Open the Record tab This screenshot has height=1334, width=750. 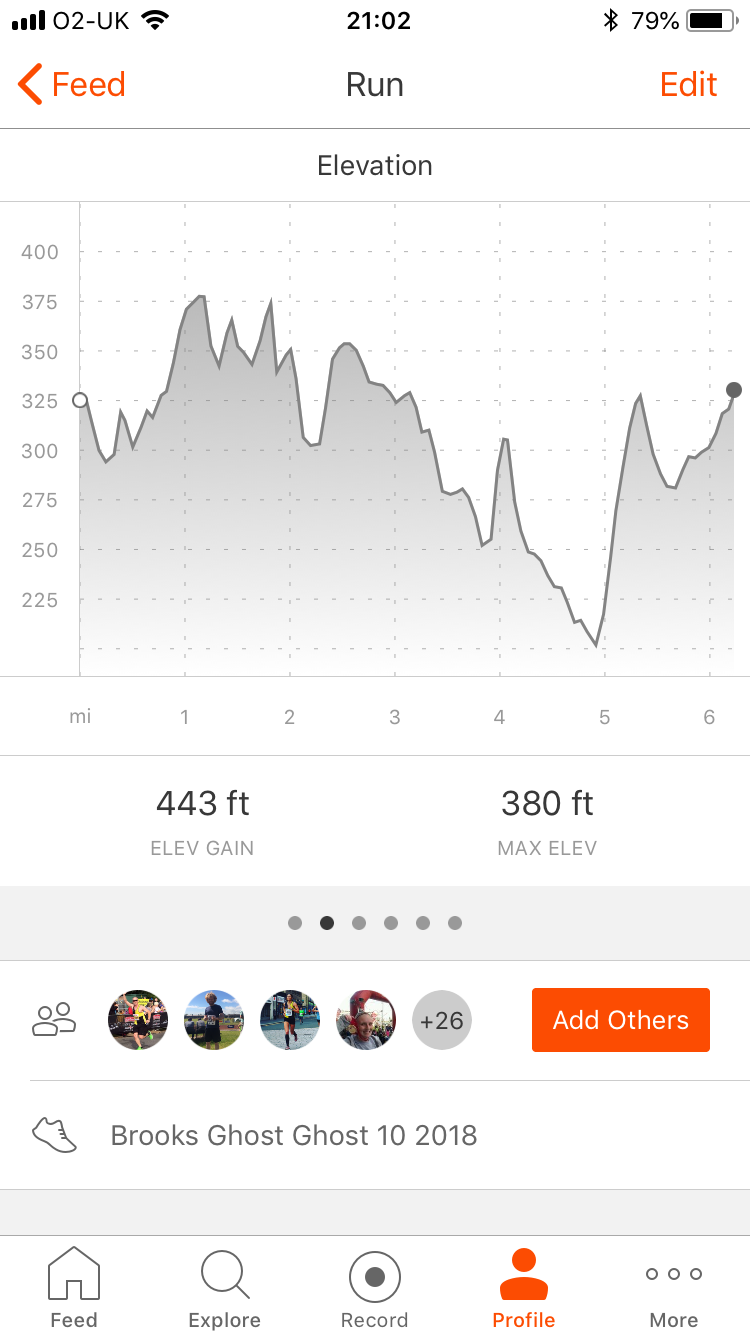click(375, 1287)
